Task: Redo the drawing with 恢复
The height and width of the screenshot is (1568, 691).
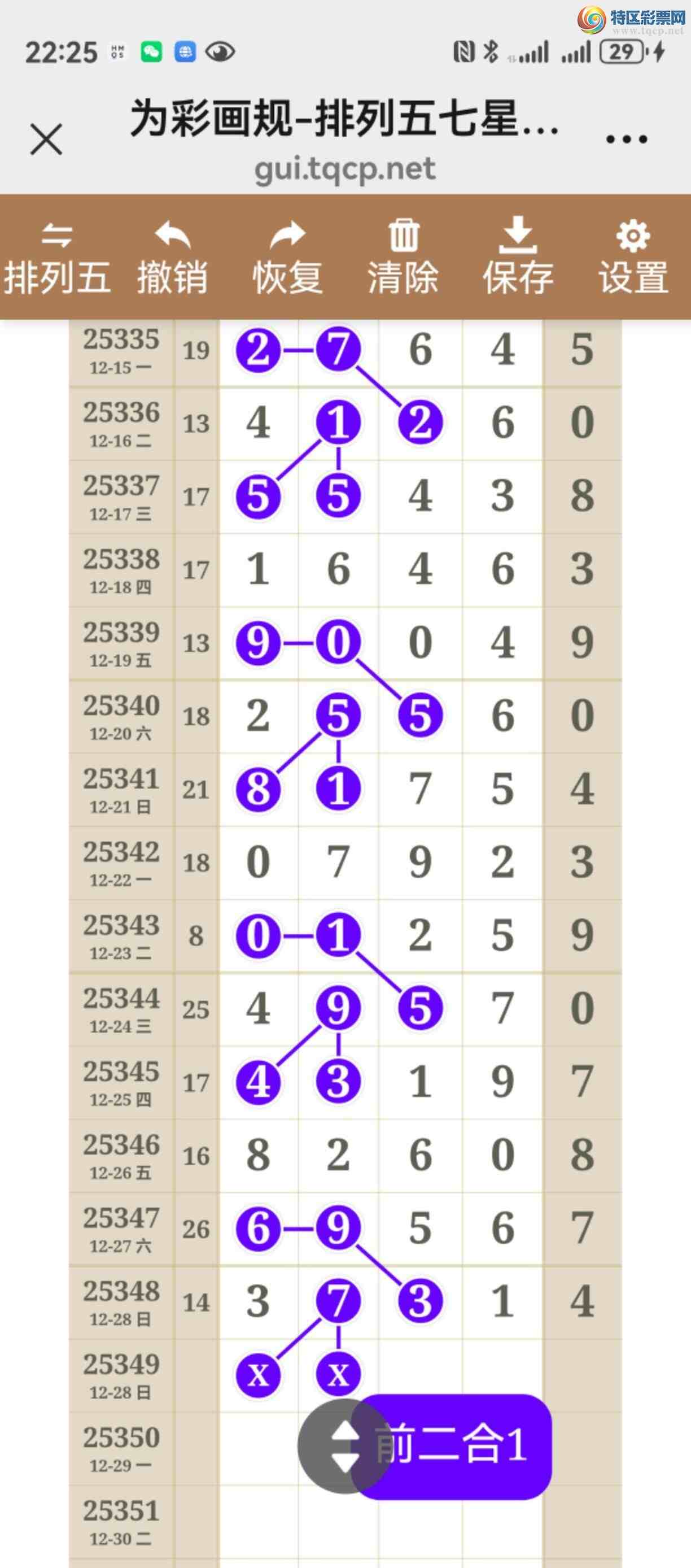Action: tap(288, 258)
